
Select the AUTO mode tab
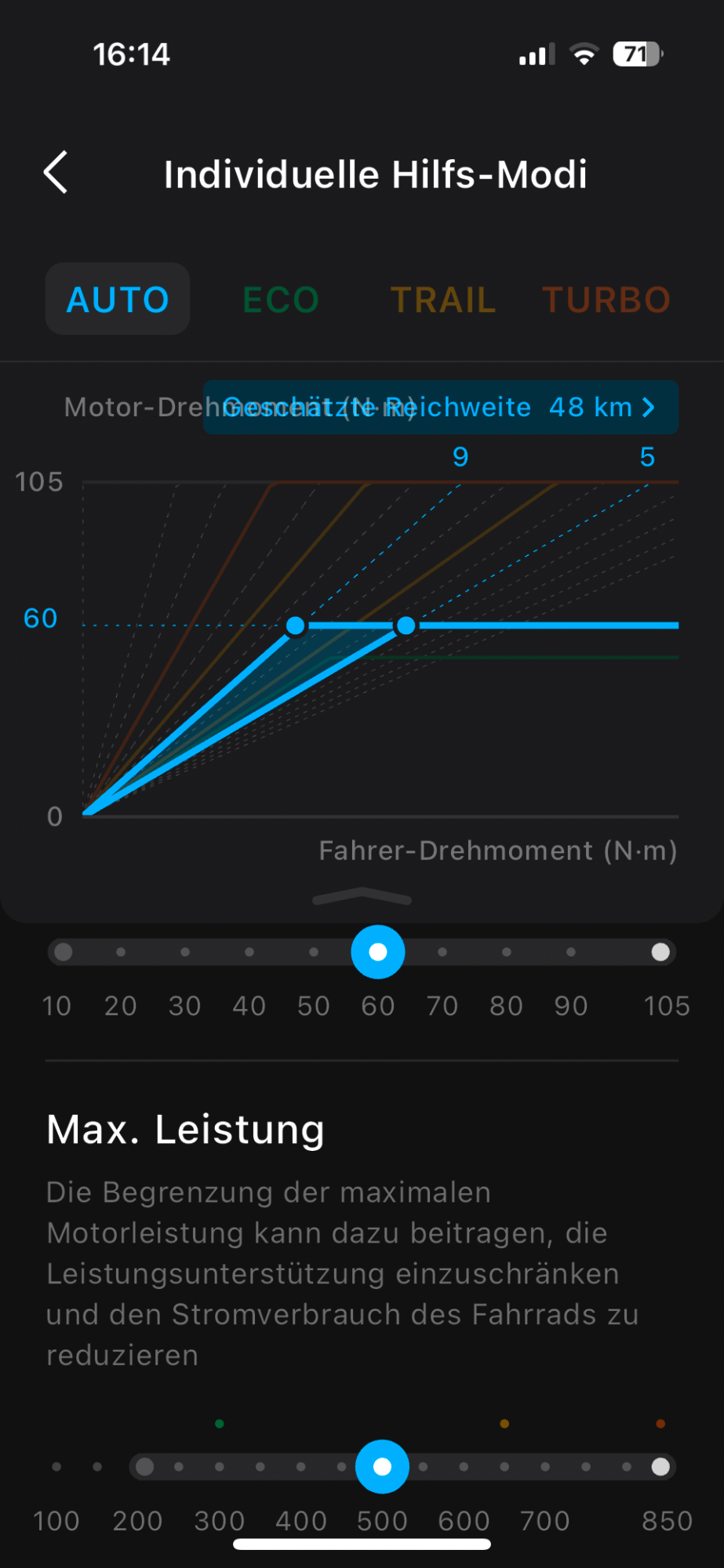click(x=118, y=299)
